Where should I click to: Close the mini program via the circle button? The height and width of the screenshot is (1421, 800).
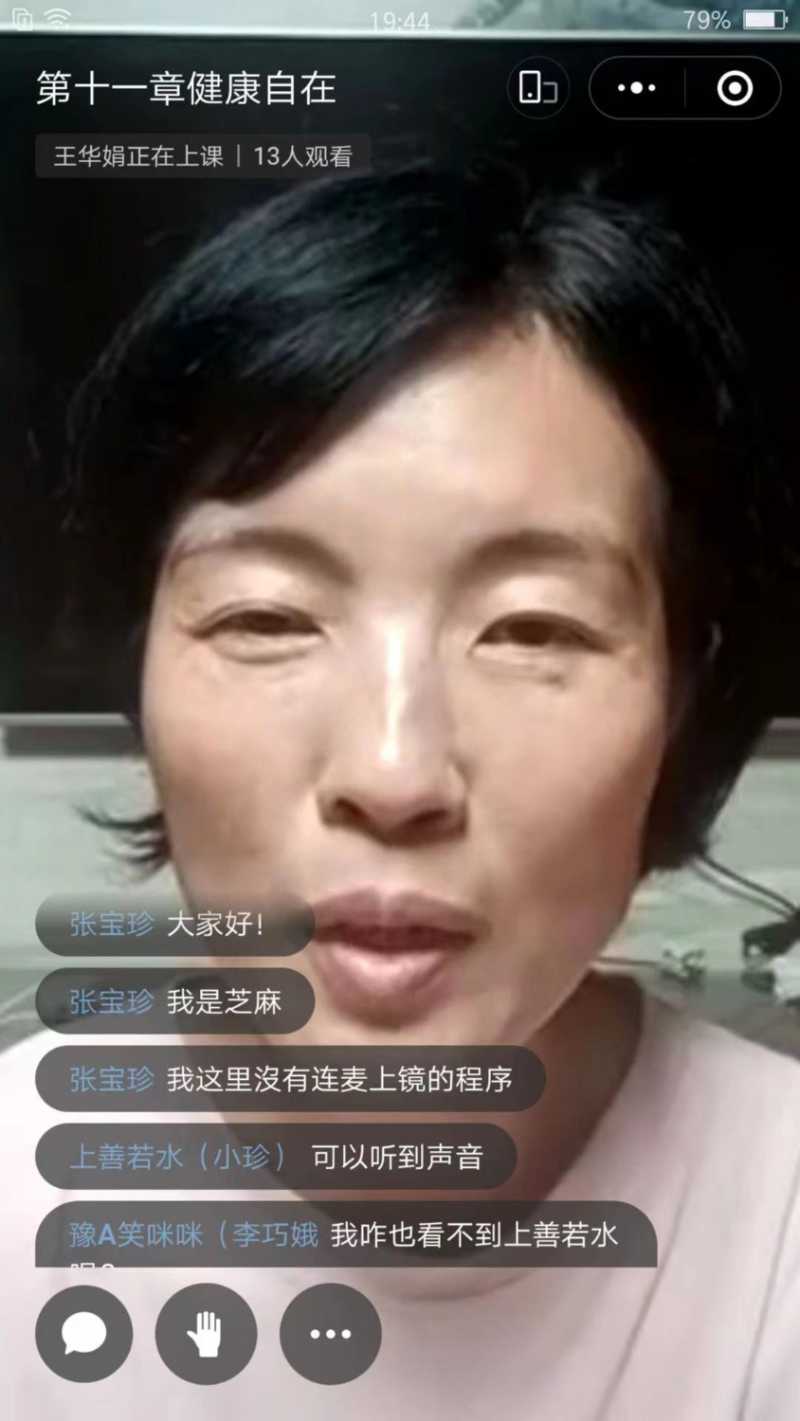coord(735,88)
